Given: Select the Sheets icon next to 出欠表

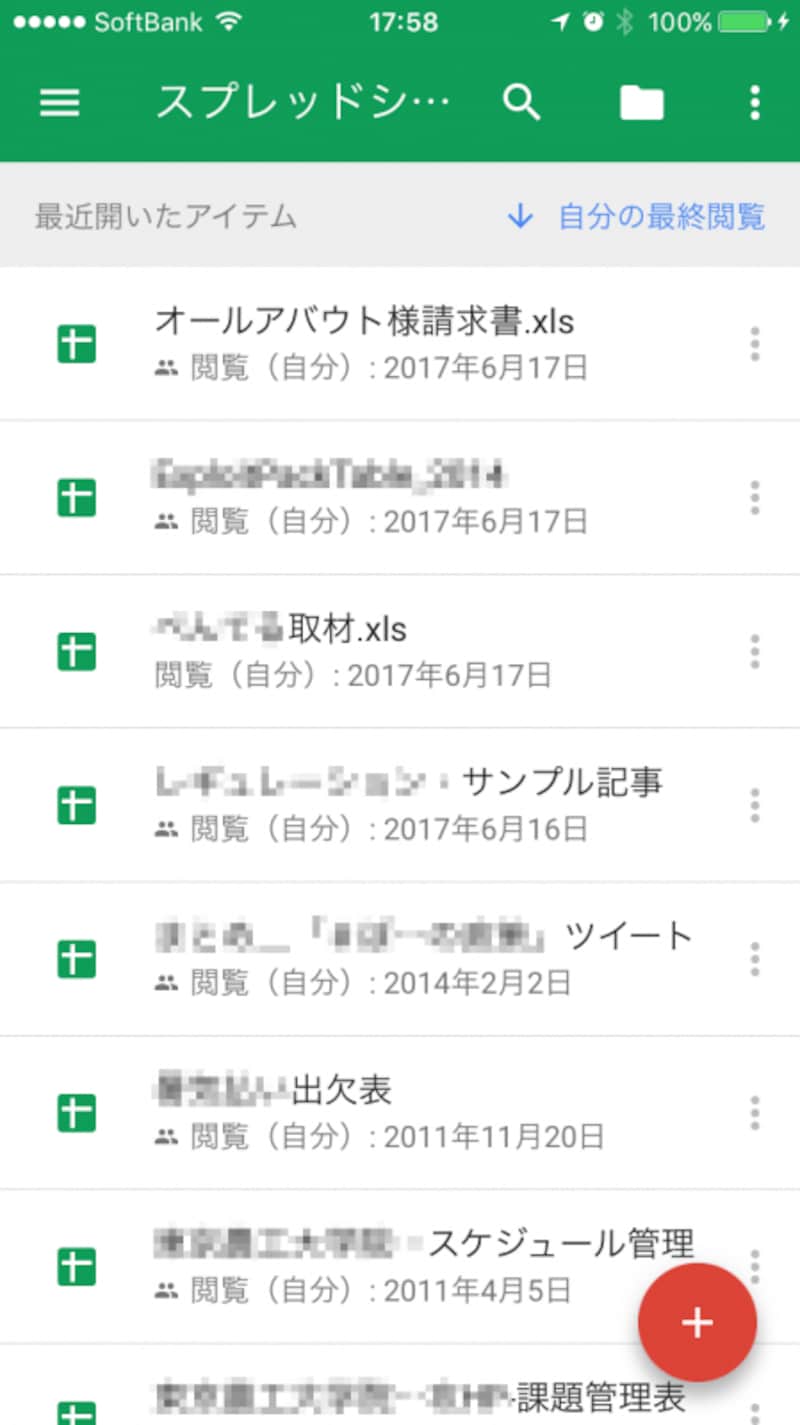Looking at the screenshot, I should click(76, 1111).
